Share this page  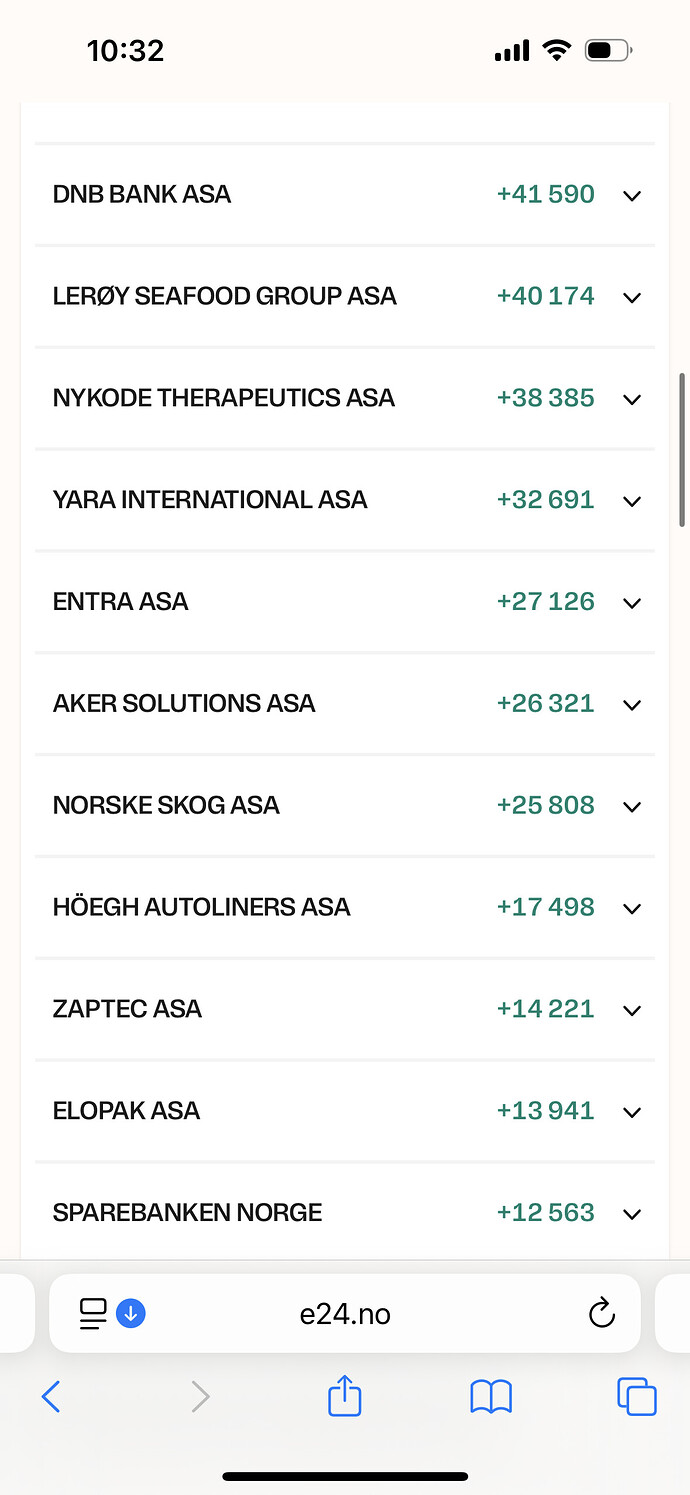pos(344,1396)
